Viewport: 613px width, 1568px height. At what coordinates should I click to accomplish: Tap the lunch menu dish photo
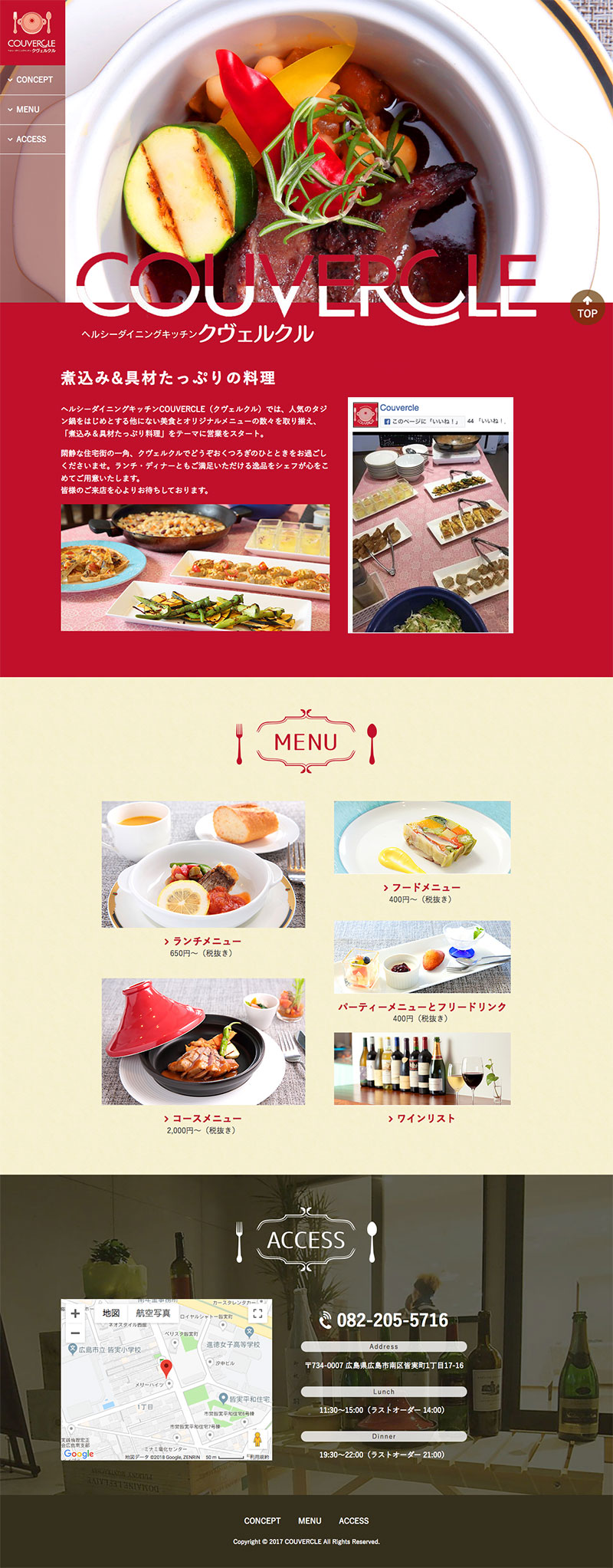click(203, 865)
